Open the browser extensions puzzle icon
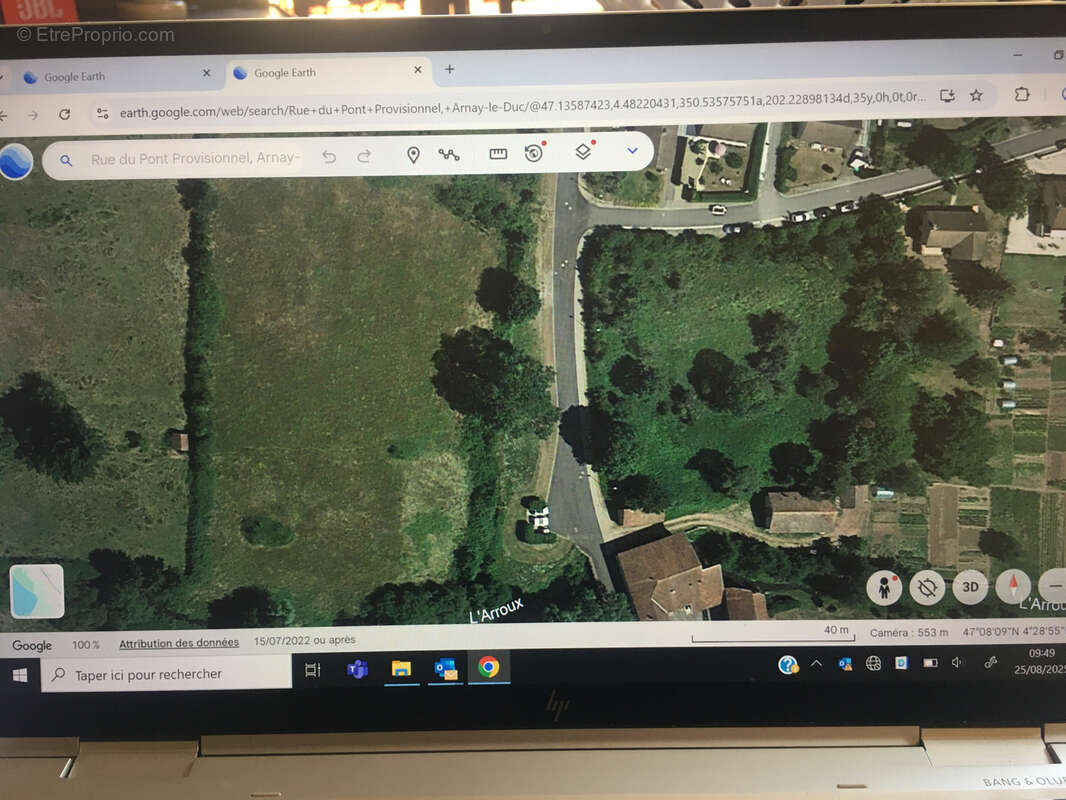1066x800 pixels. coord(1022,94)
